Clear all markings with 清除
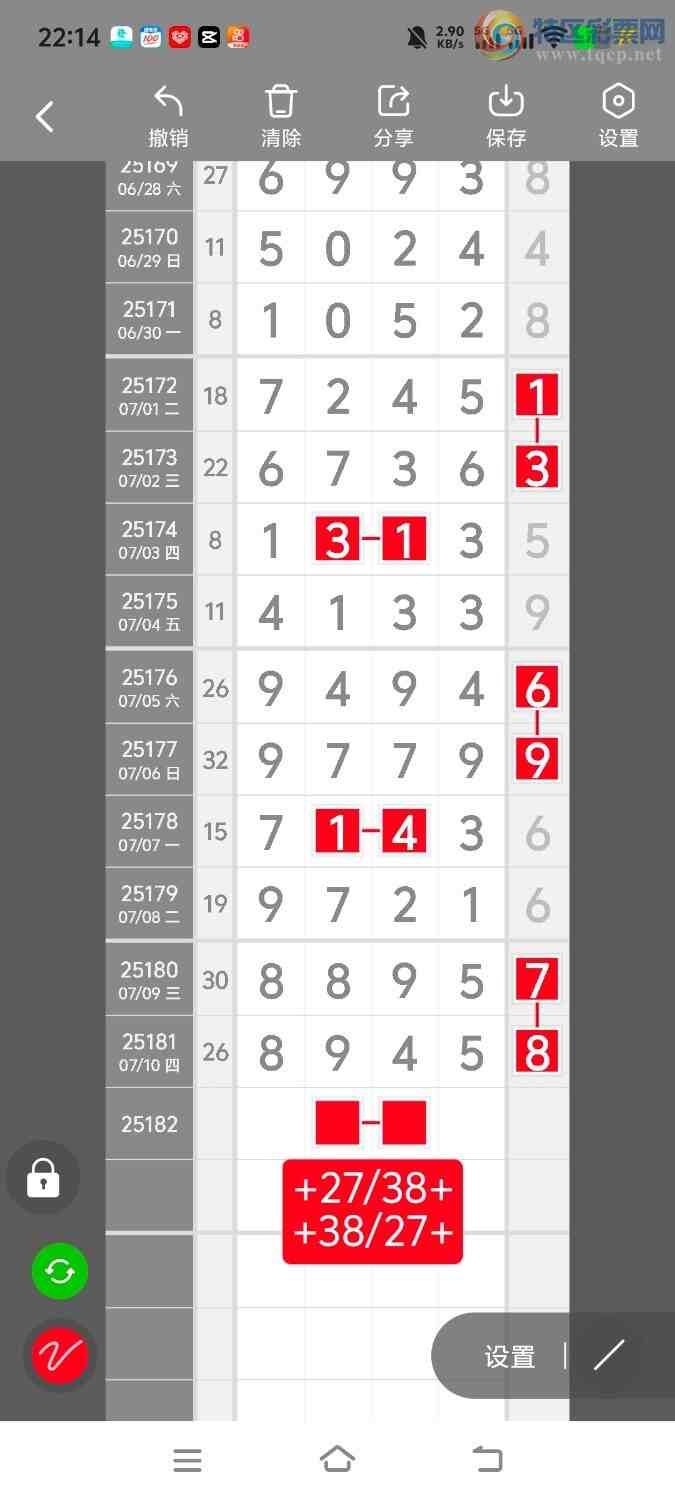The image size is (675, 1500). click(281, 116)
